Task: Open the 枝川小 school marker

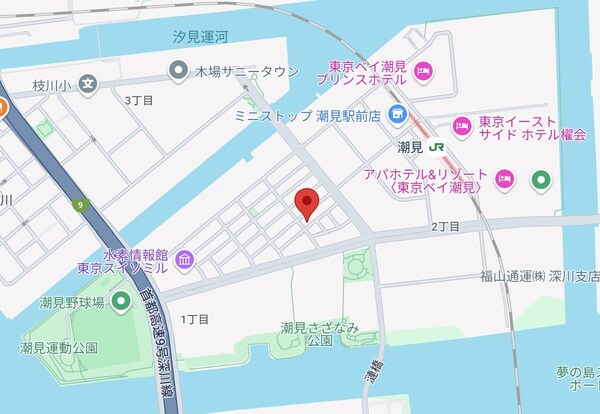Action: (90, 83)
